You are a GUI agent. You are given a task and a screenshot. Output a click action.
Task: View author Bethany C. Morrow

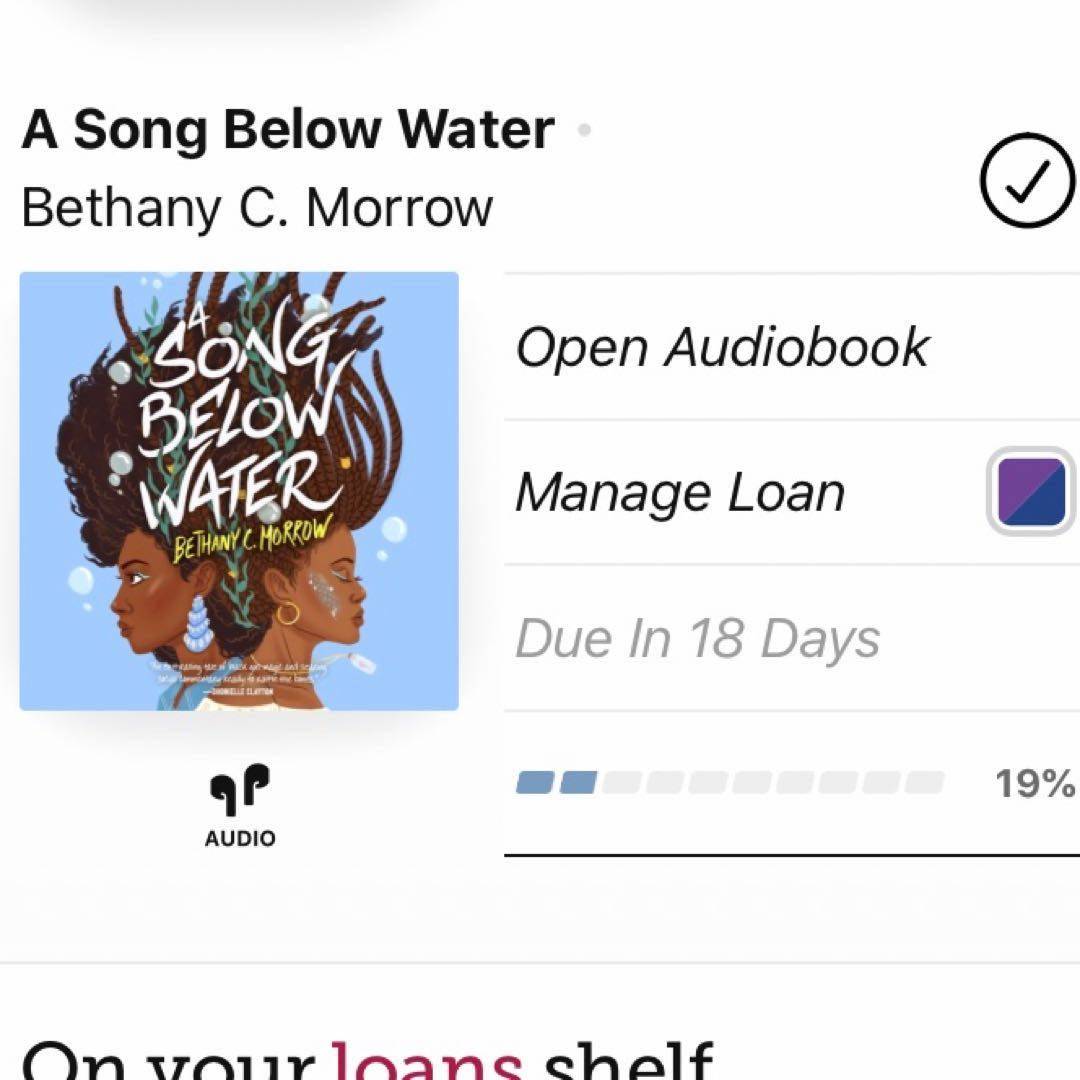point(257,208)
